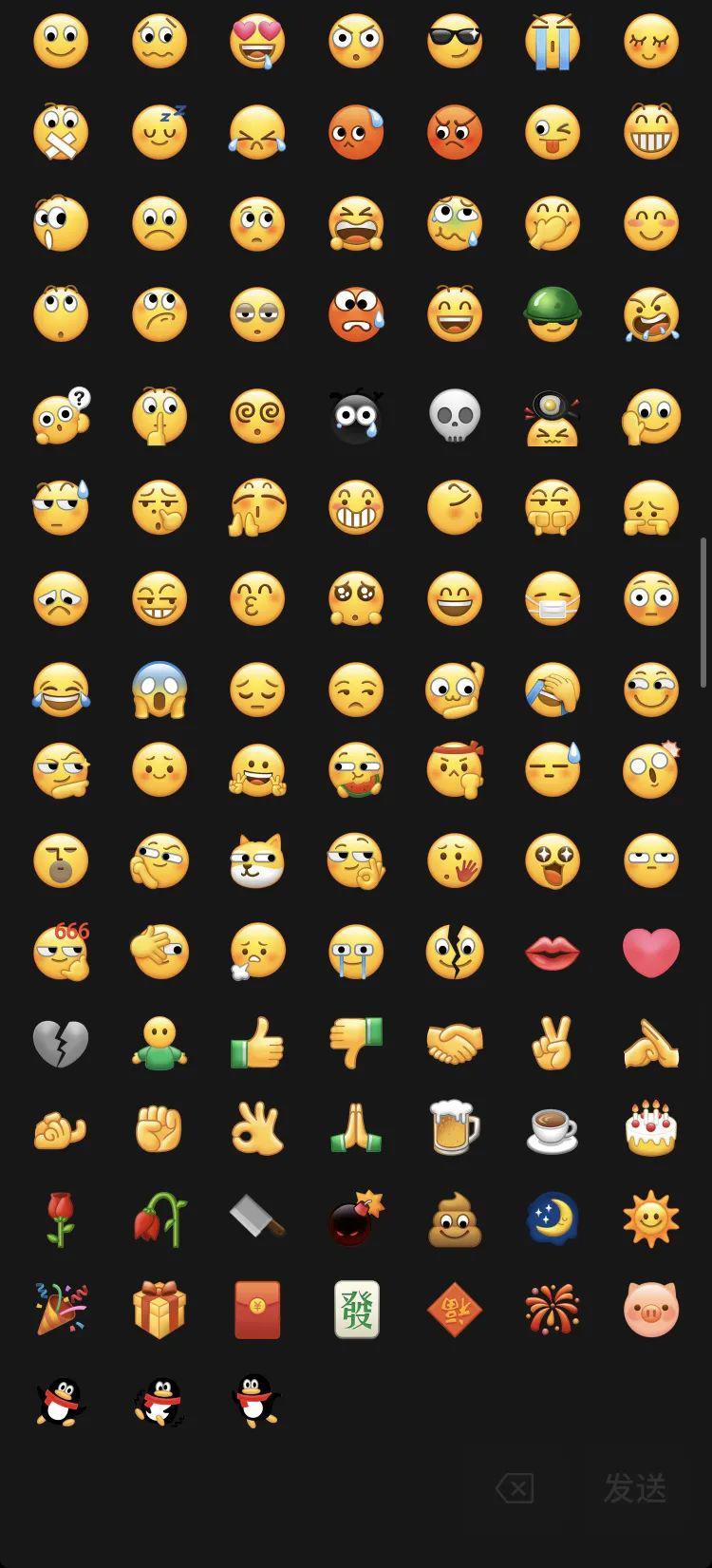Insert the red envelope emoji
This screenshot has width=712, height=1568.
[x=257, y=1310]
